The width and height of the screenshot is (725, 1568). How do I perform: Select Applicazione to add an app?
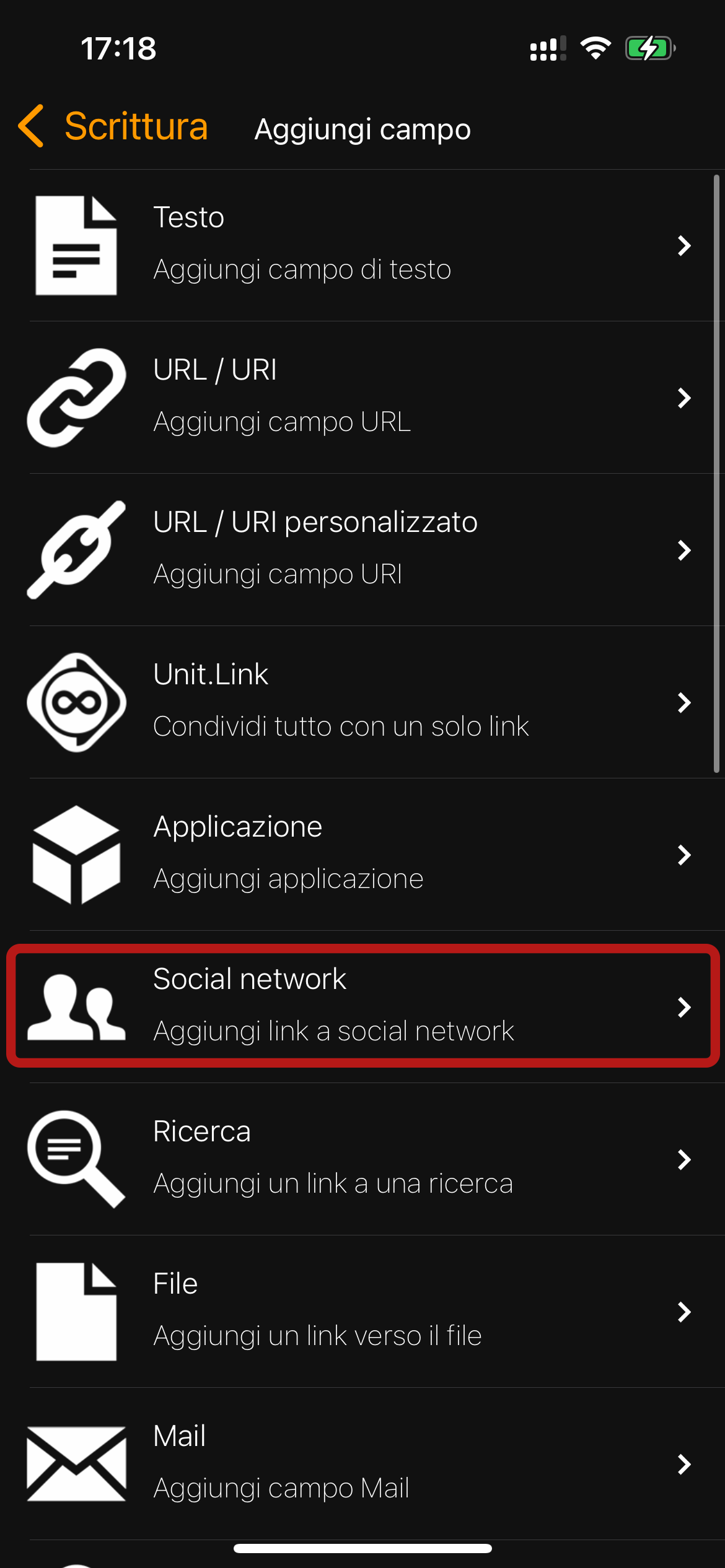coord(362,855)
